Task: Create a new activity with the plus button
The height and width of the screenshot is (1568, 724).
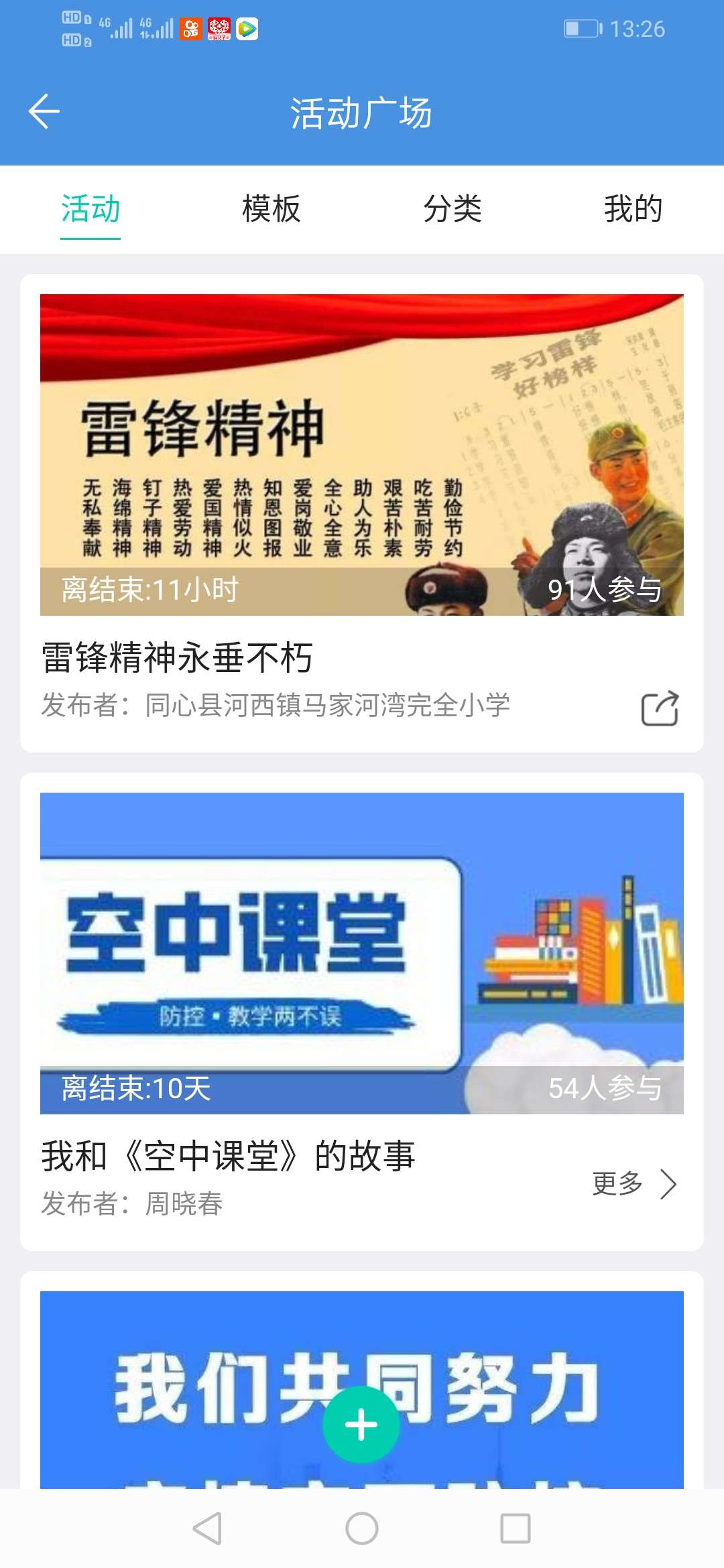Action: [x=361, y=1424]
